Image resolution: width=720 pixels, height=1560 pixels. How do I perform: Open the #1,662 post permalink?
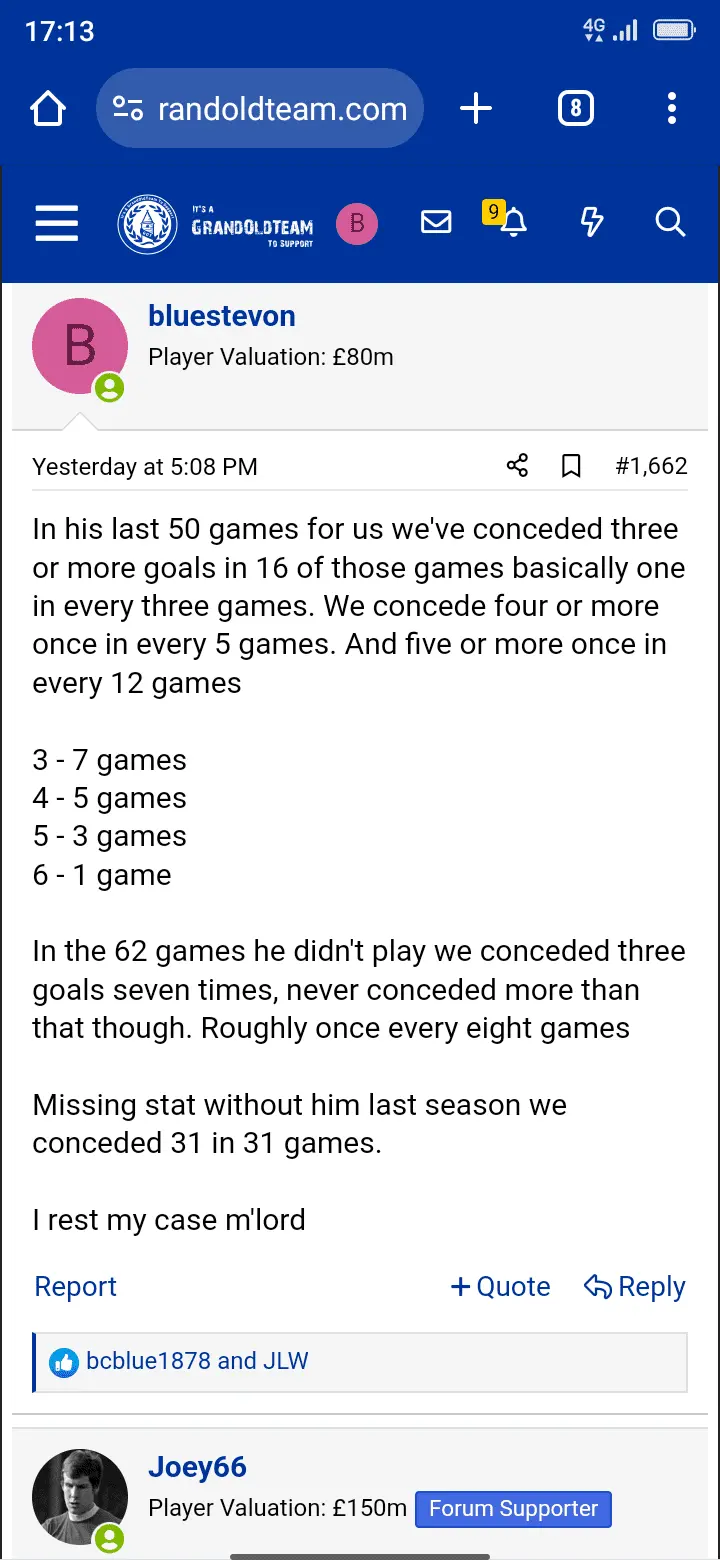tap(651, 466)
